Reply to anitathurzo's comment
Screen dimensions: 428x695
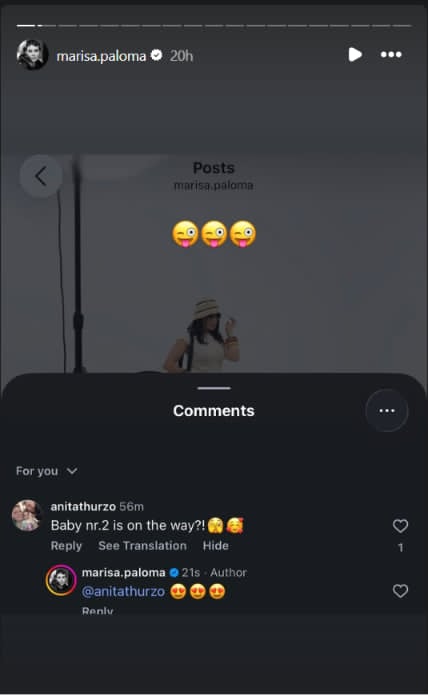click(x=66, y=546)
